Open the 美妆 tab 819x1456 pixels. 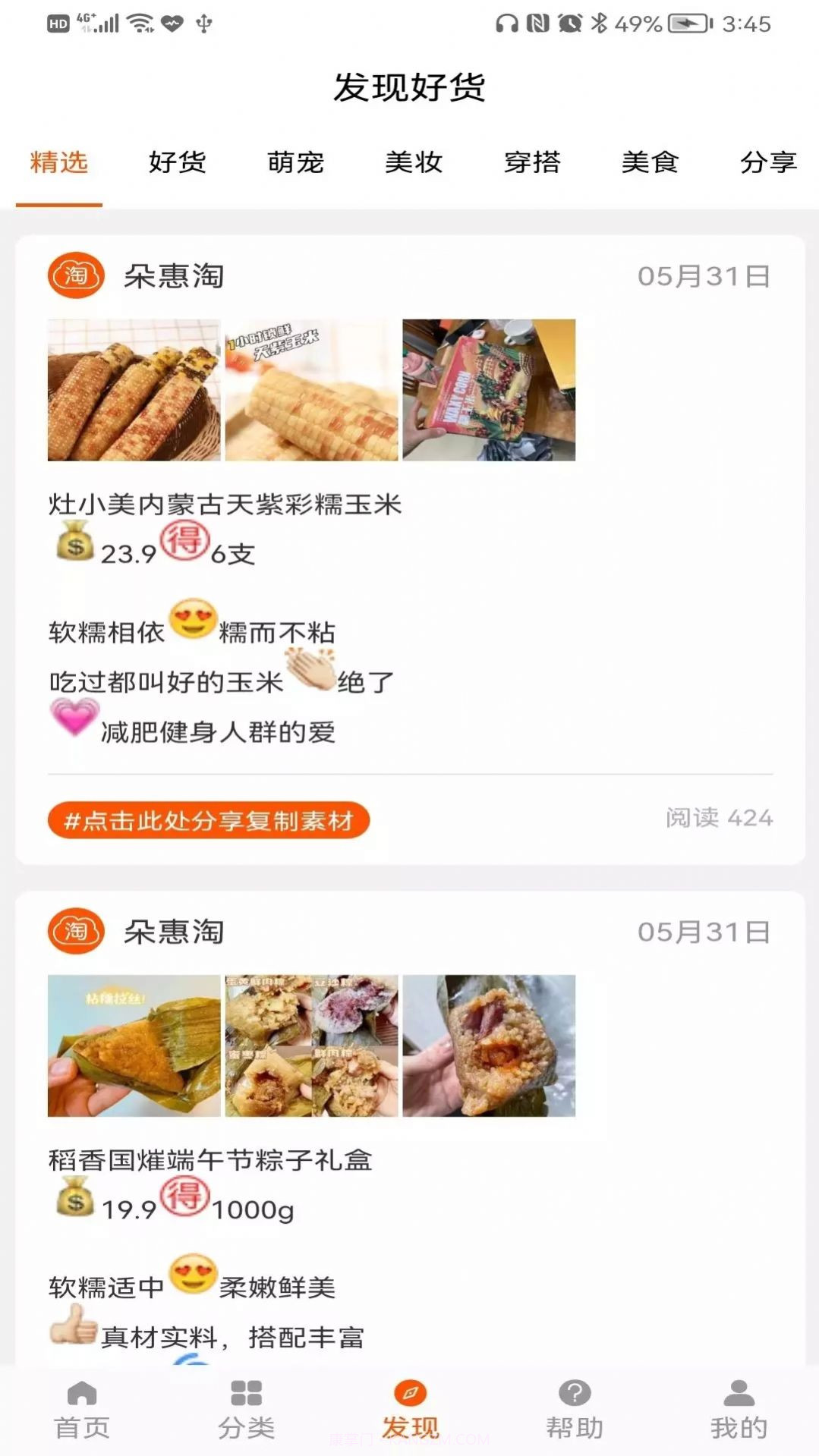pyautogui.click(x=414, y=162)
